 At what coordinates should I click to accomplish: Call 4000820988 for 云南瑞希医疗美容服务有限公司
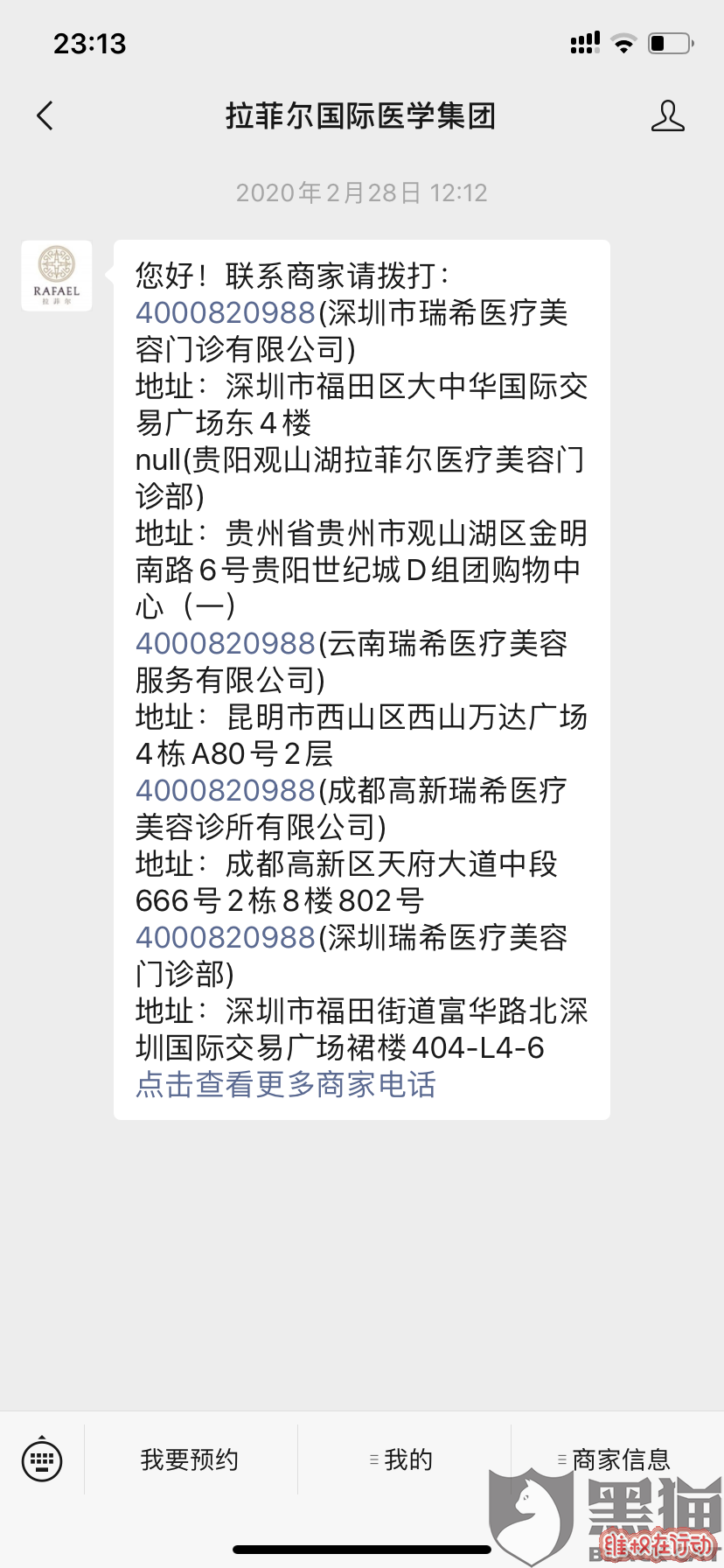click(x=225, y=643)
